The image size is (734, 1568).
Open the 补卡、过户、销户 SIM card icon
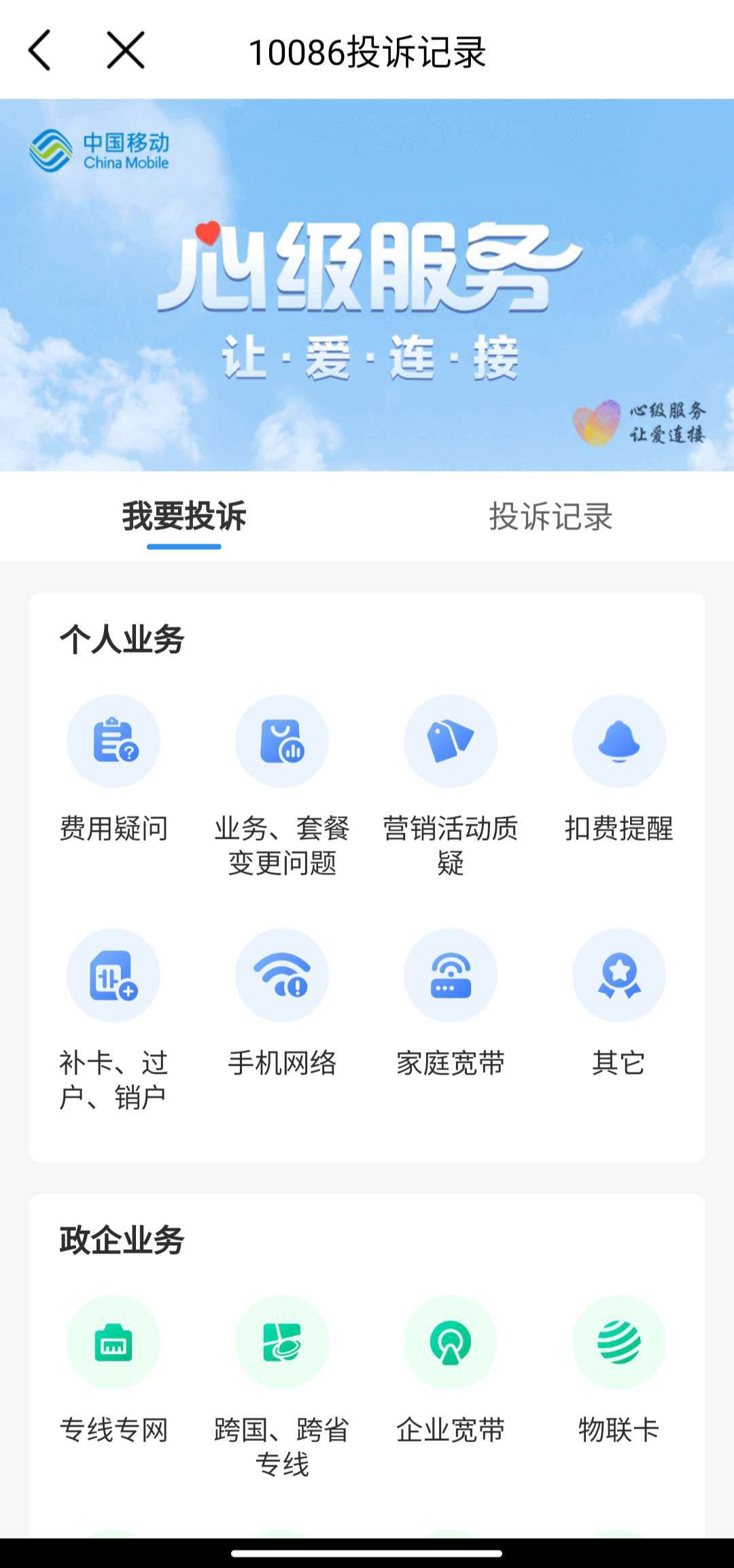(x=113, y=975)
